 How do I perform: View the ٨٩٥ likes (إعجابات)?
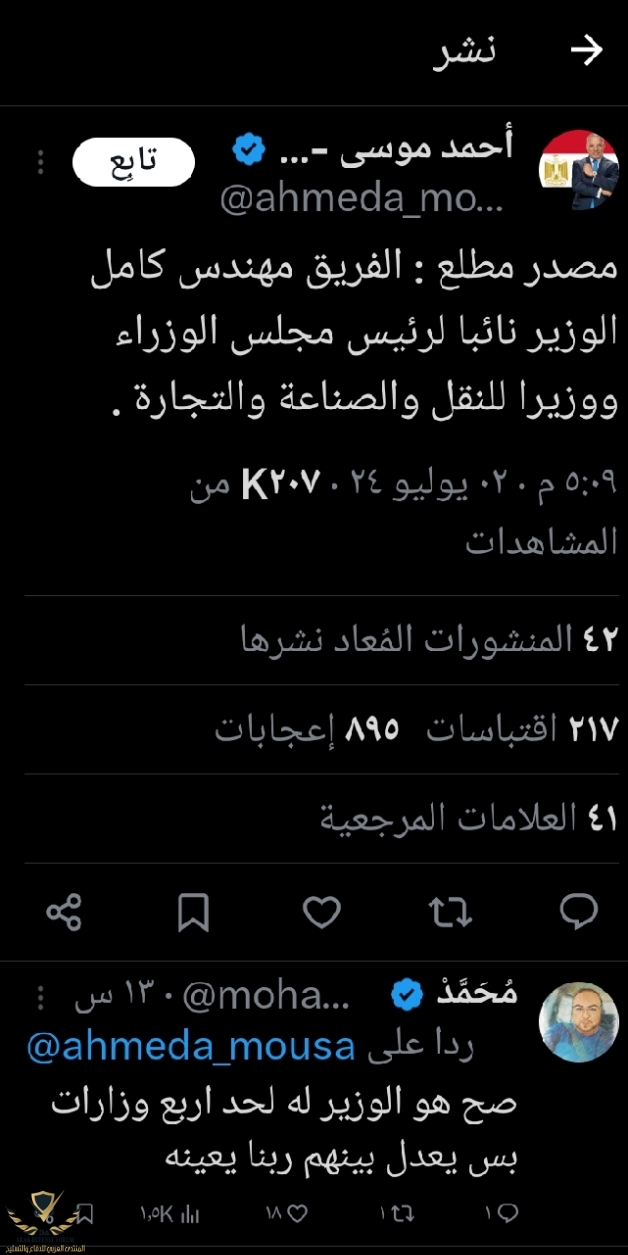(307, 729)
